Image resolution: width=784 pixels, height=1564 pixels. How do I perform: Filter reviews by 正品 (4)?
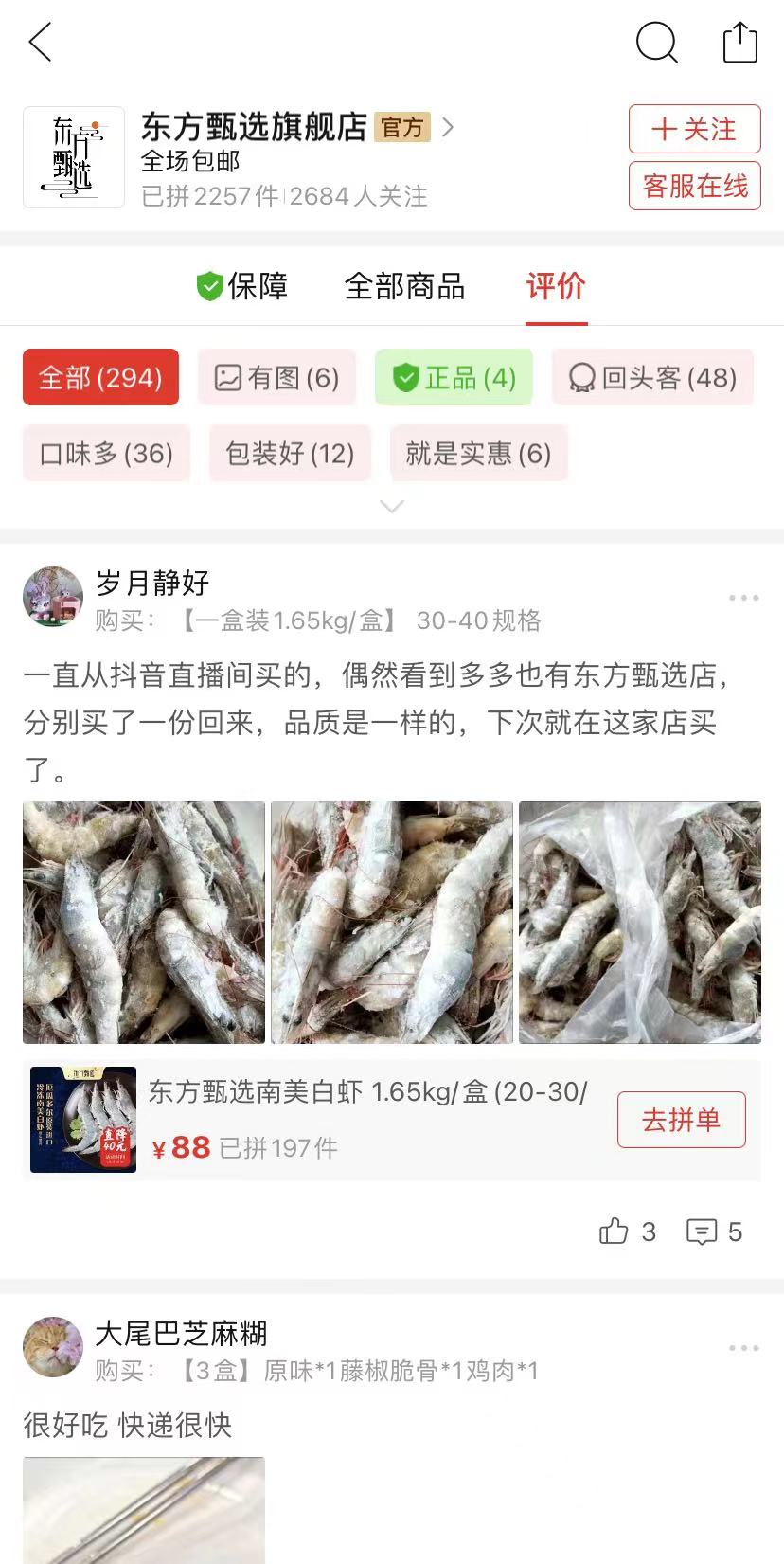click(x=454, y=378)
